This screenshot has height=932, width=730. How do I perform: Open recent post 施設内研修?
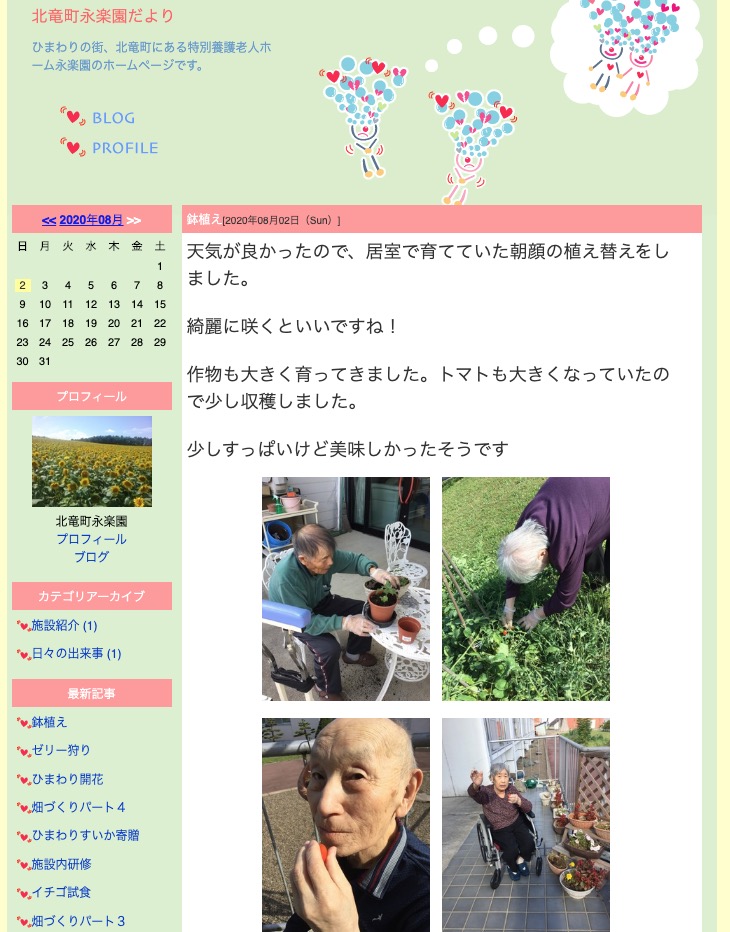click(61, 864)
